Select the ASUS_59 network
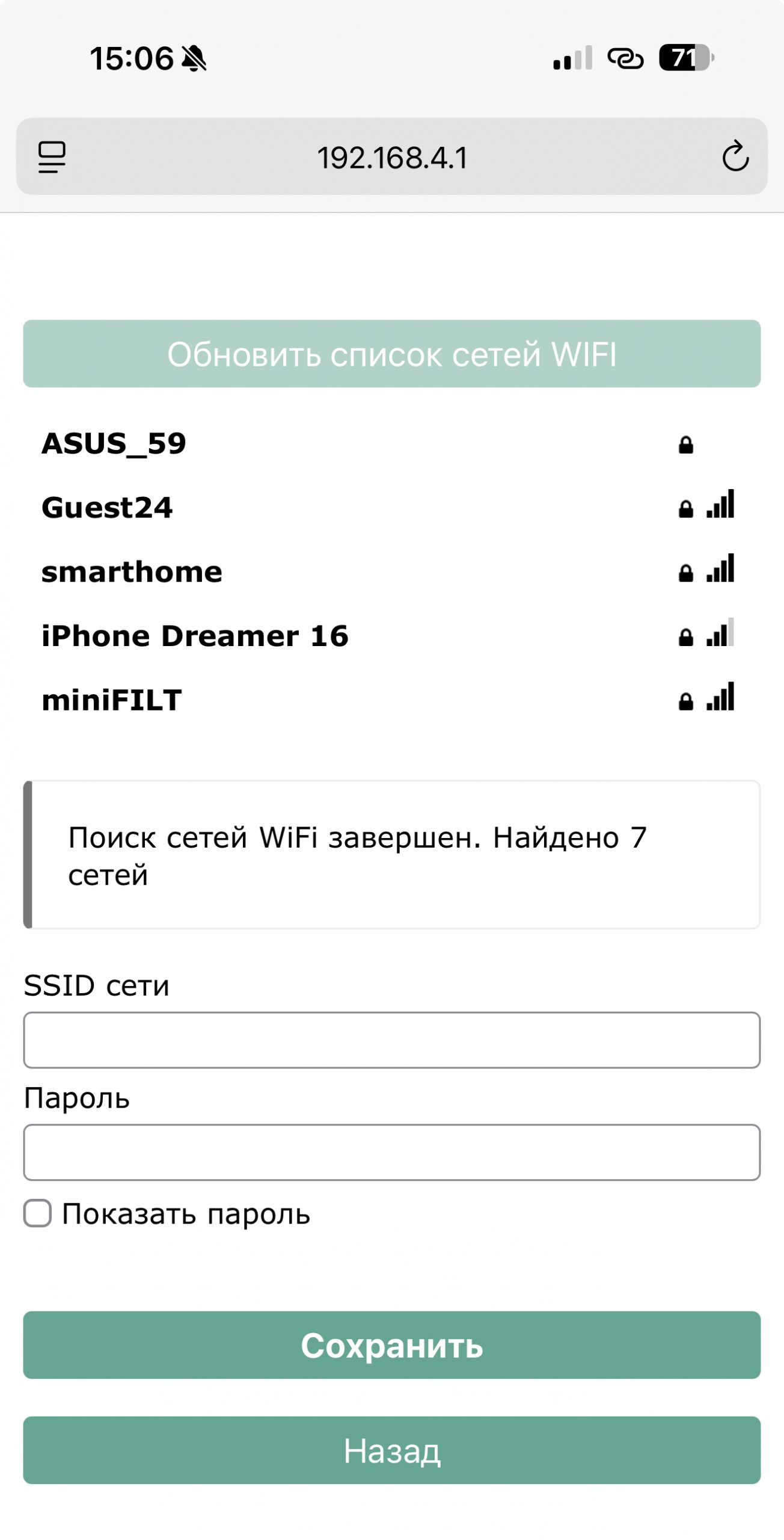784x1540 pixels. coord(114,443)
